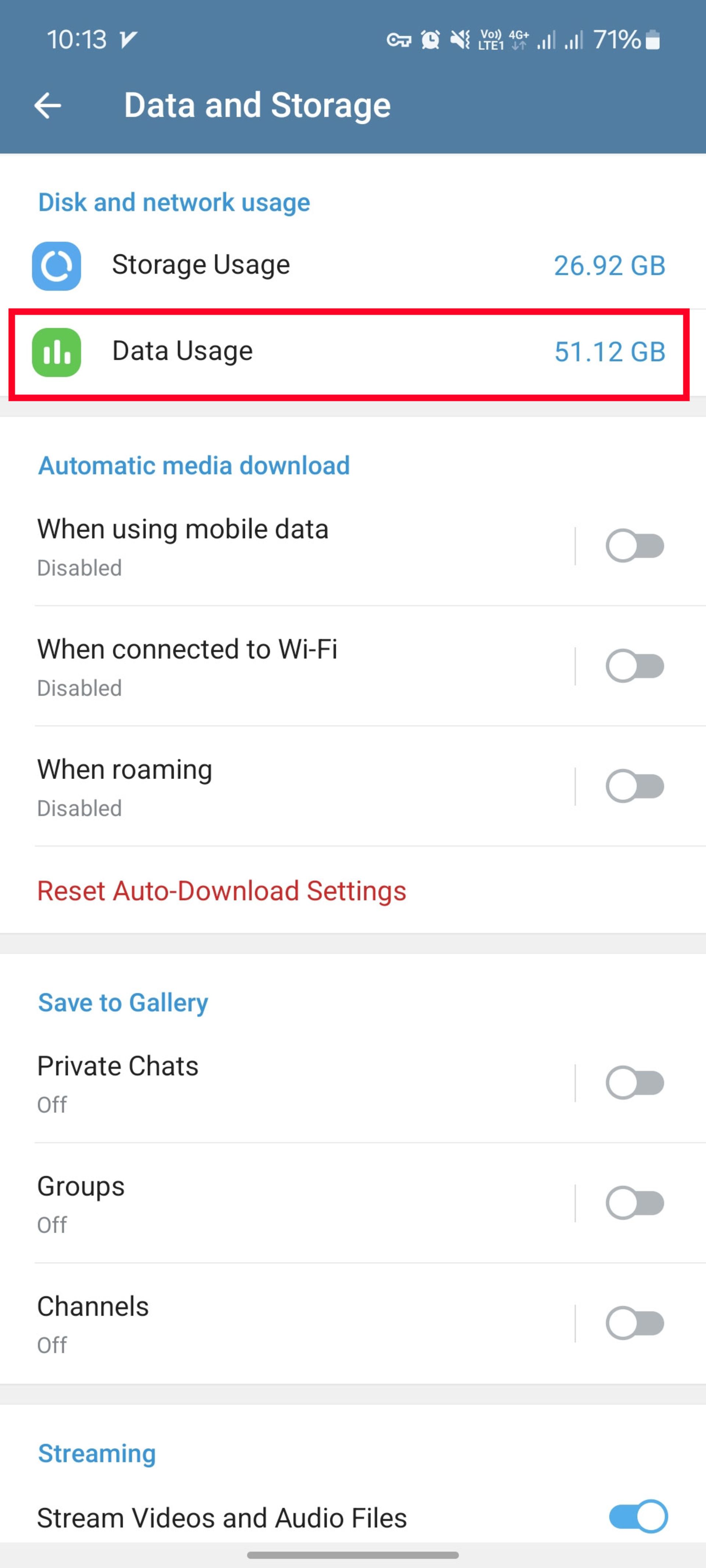
Task: Enable media download when using mobile data
Action: coord(634,546)
